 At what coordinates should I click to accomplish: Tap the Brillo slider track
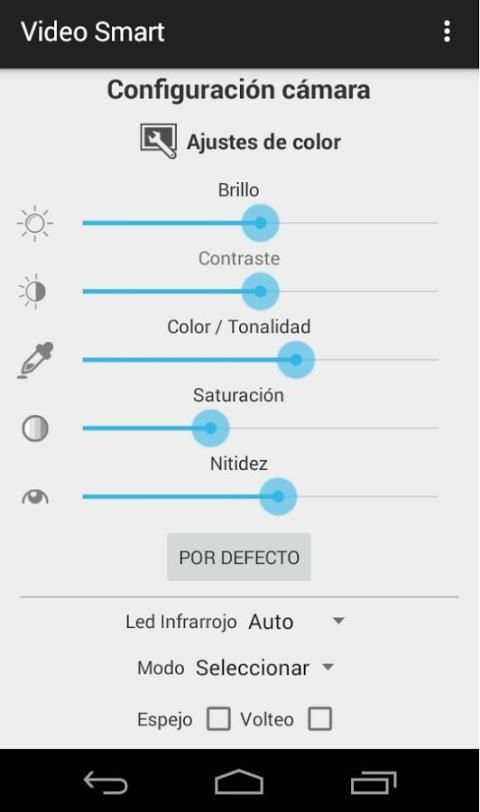click(x=260, y=223)
